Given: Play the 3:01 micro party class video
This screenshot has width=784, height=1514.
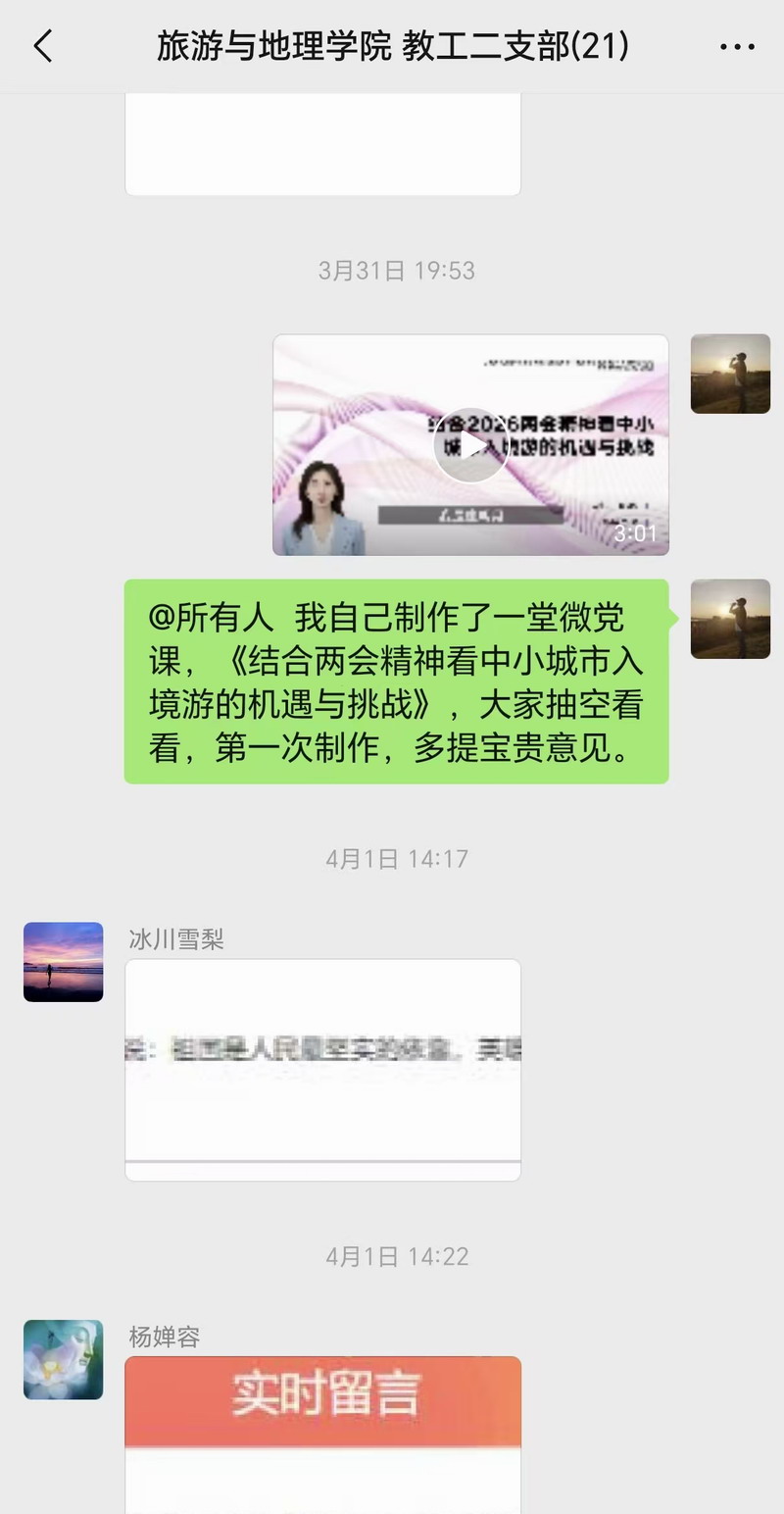Looking at the screenshot, I should 470,445.
